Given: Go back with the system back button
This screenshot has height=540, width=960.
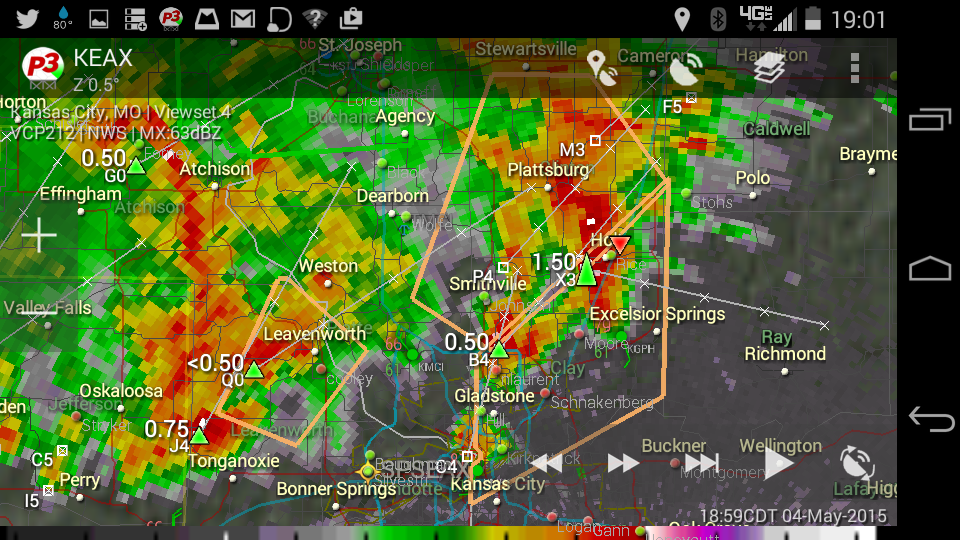Looking at the screenshot, I should [x=930, y=419].
